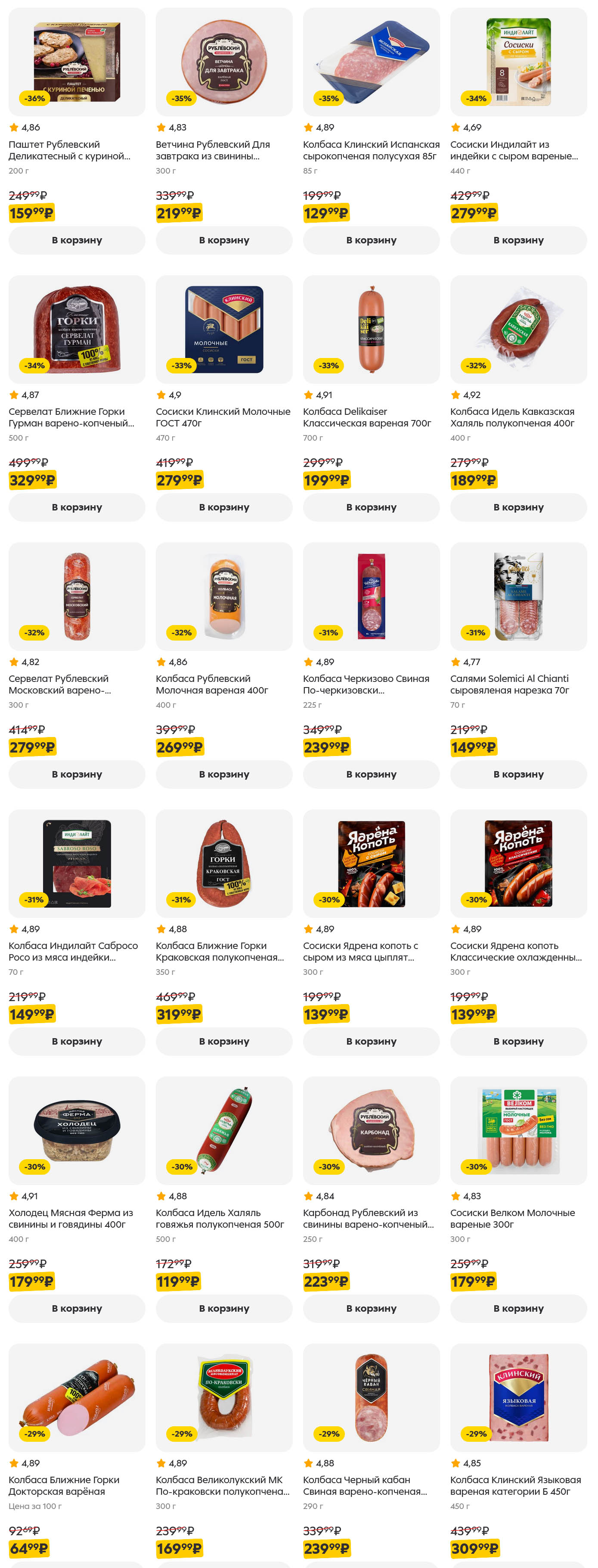Add Колбаса Клинский Испанская to cart
Screen dimensions: 598x1568
371,240
